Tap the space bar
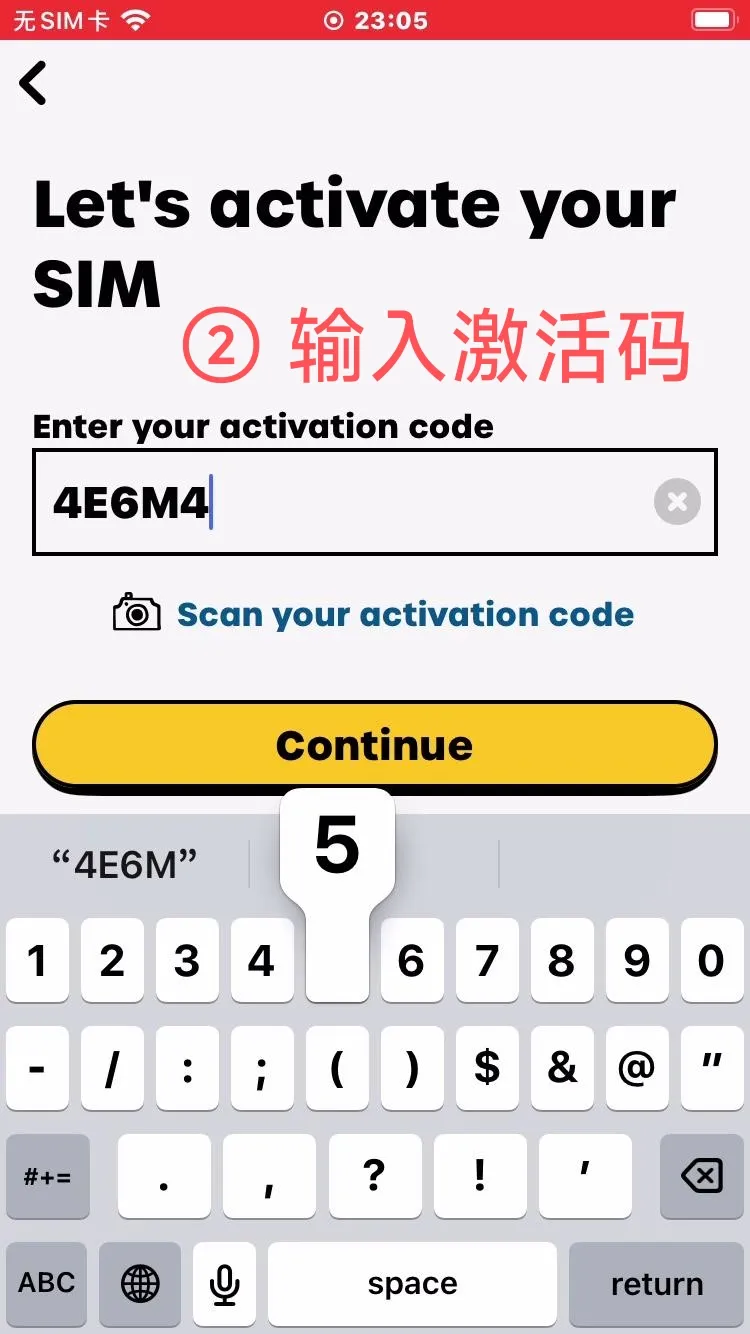This screenshot has width=750, height=1334. click(413, 1284)
